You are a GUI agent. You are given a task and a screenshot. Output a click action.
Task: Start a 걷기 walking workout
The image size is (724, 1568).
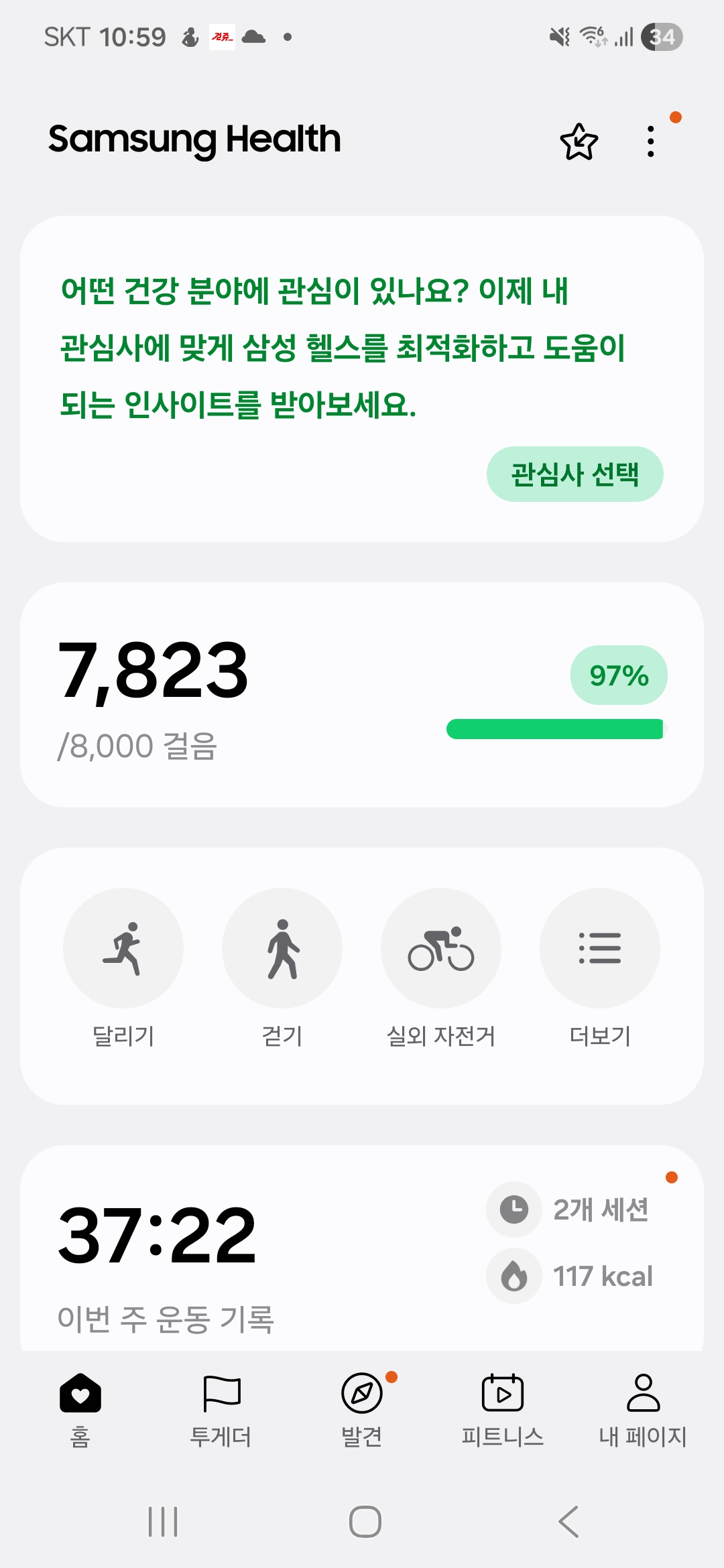pyautogui.click(x=282, y=948)
